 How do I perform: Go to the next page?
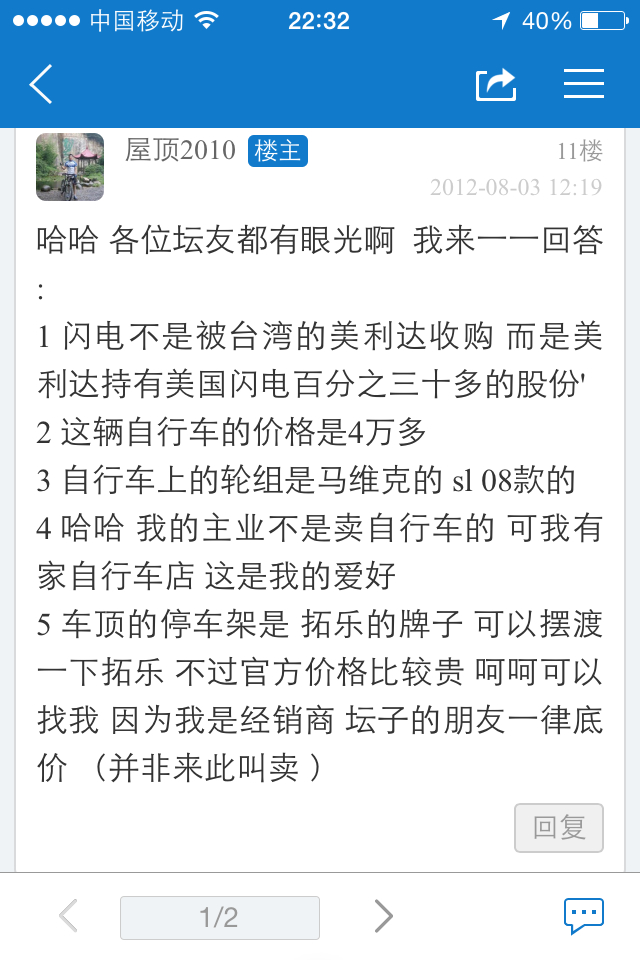tap(383, 916)
